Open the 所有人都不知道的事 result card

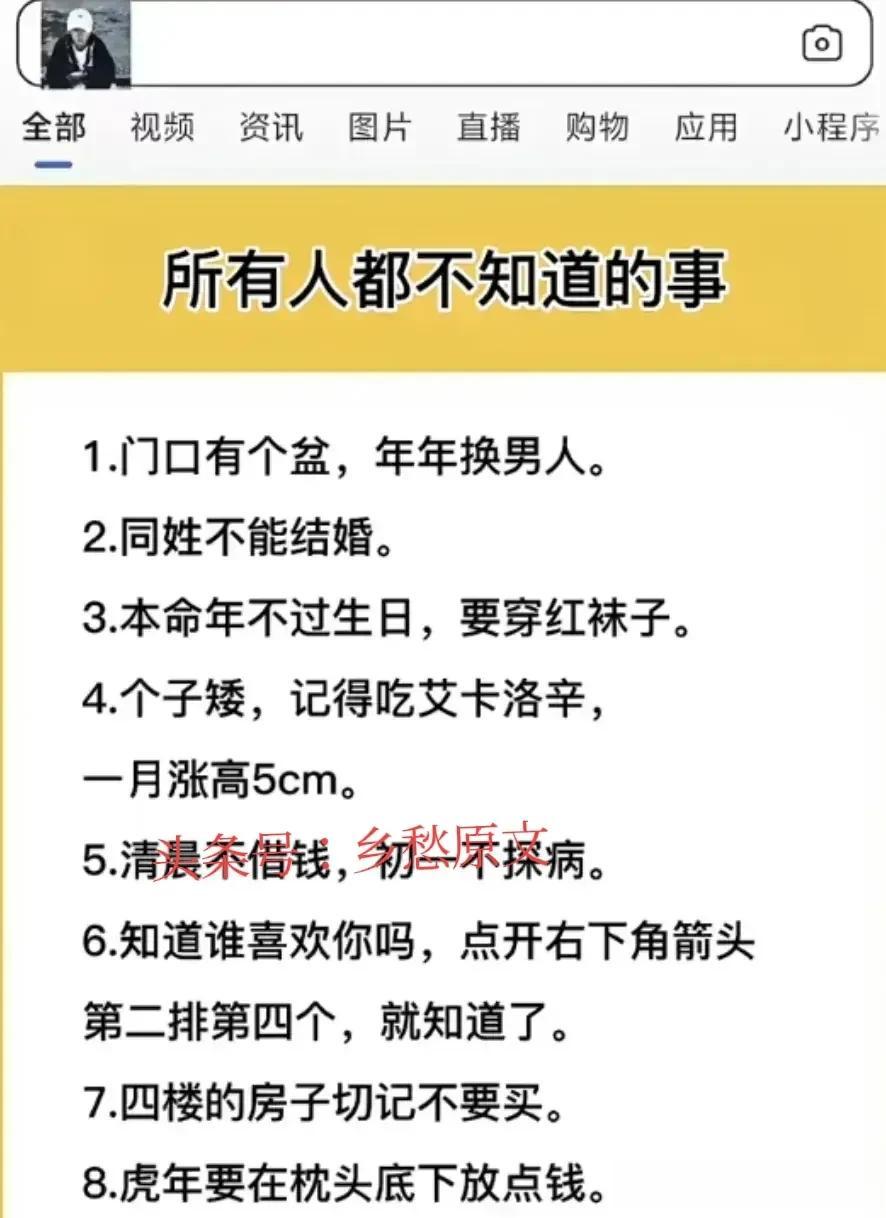click(443, 280)
